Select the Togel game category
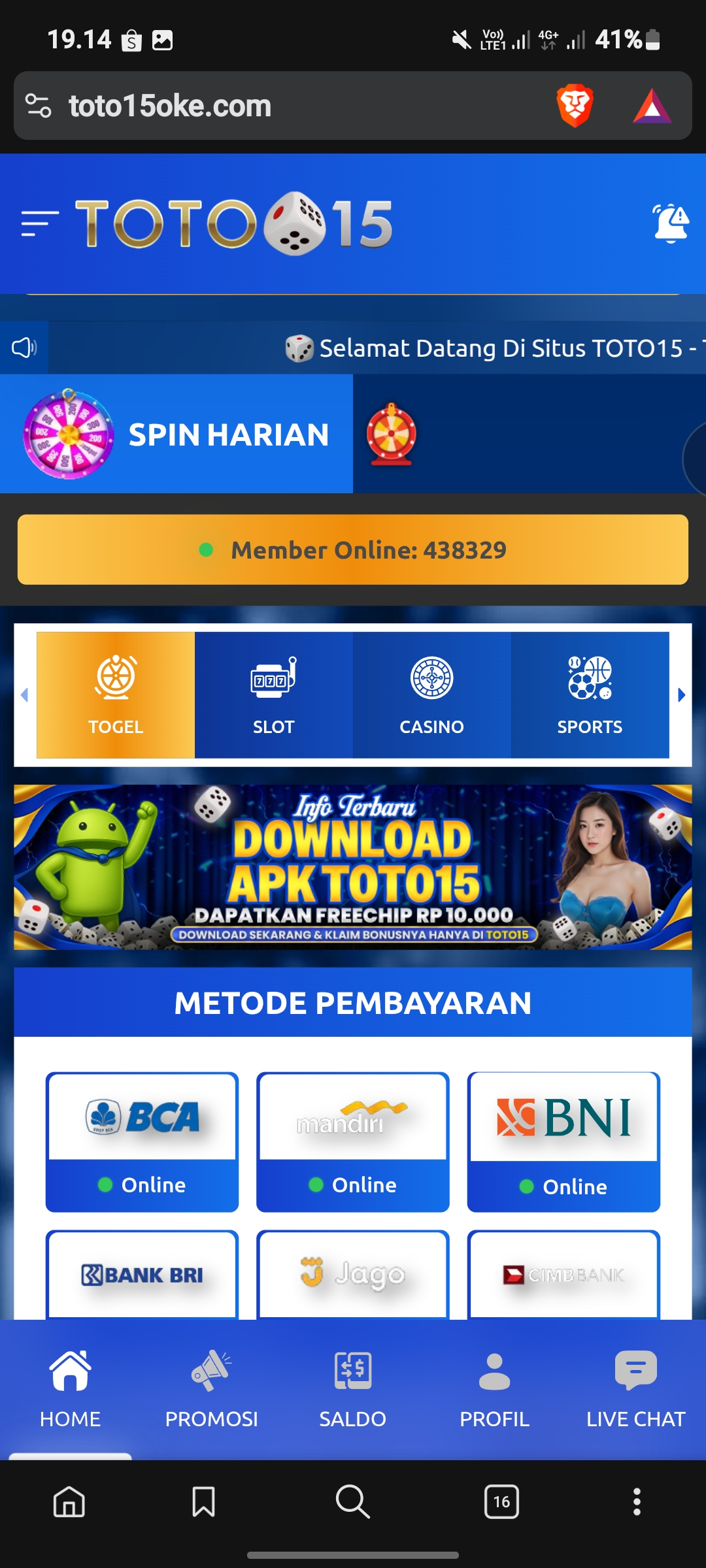 coord(116,694)
